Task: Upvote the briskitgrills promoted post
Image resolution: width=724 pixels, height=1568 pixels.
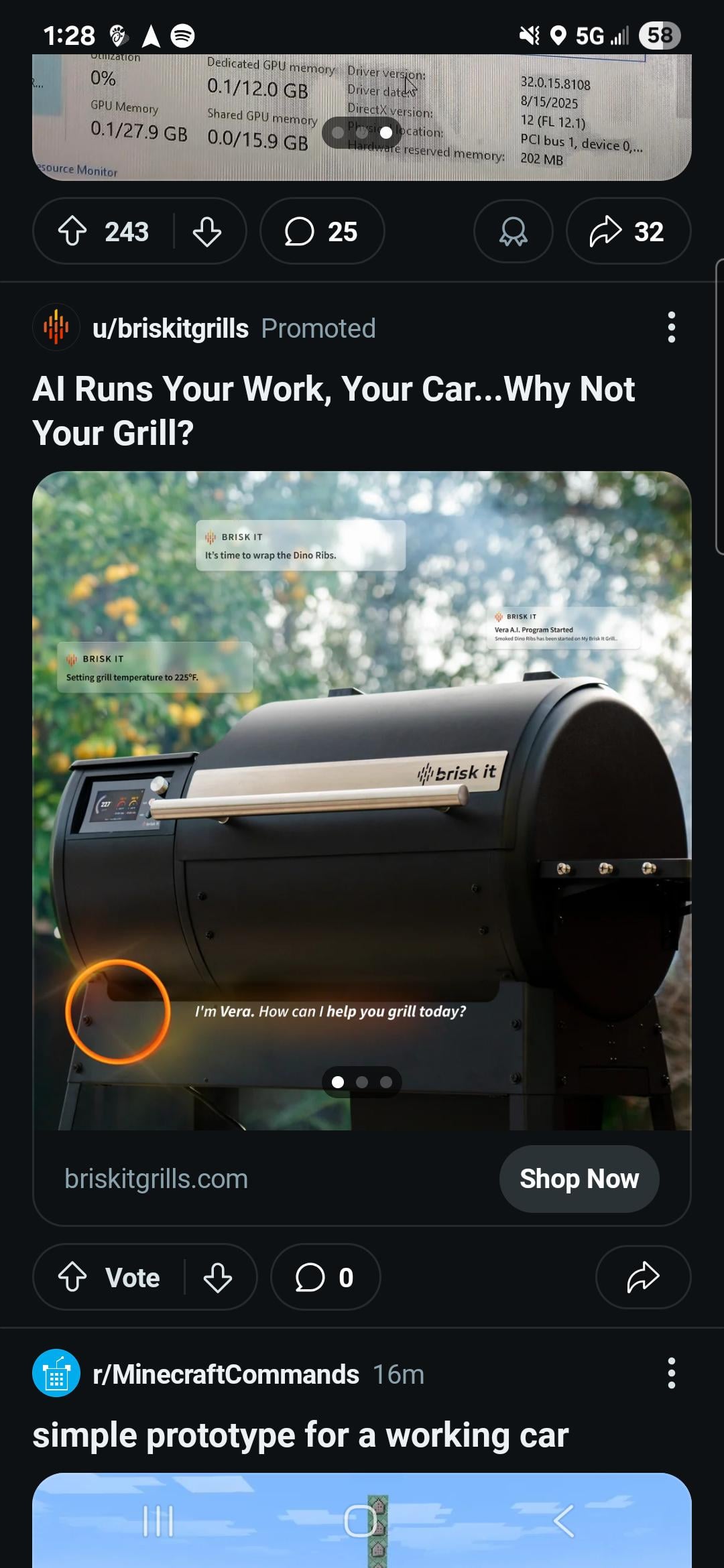Action: click(x=72, y=1277)
